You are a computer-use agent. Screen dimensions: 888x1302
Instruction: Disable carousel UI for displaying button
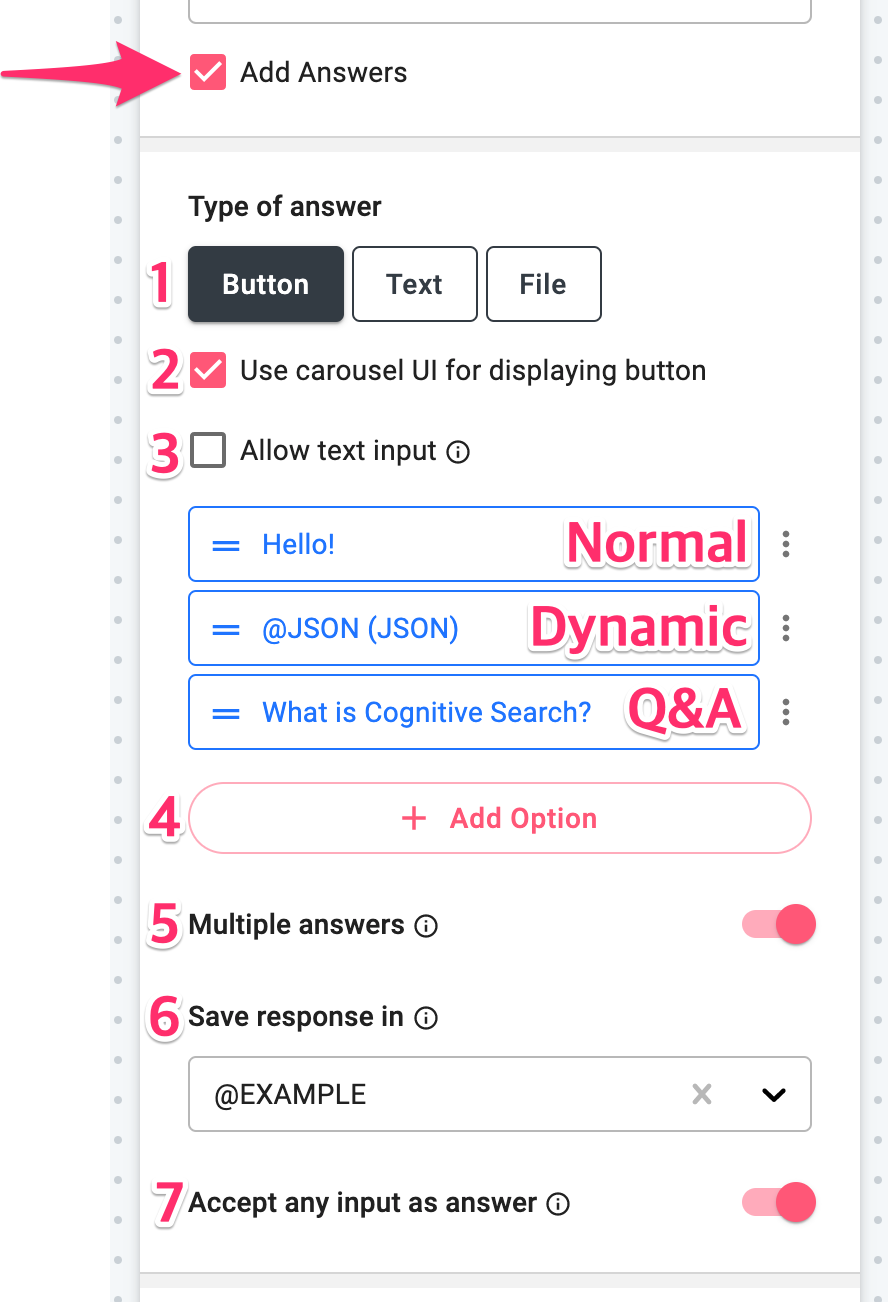(x=208, y=371)
